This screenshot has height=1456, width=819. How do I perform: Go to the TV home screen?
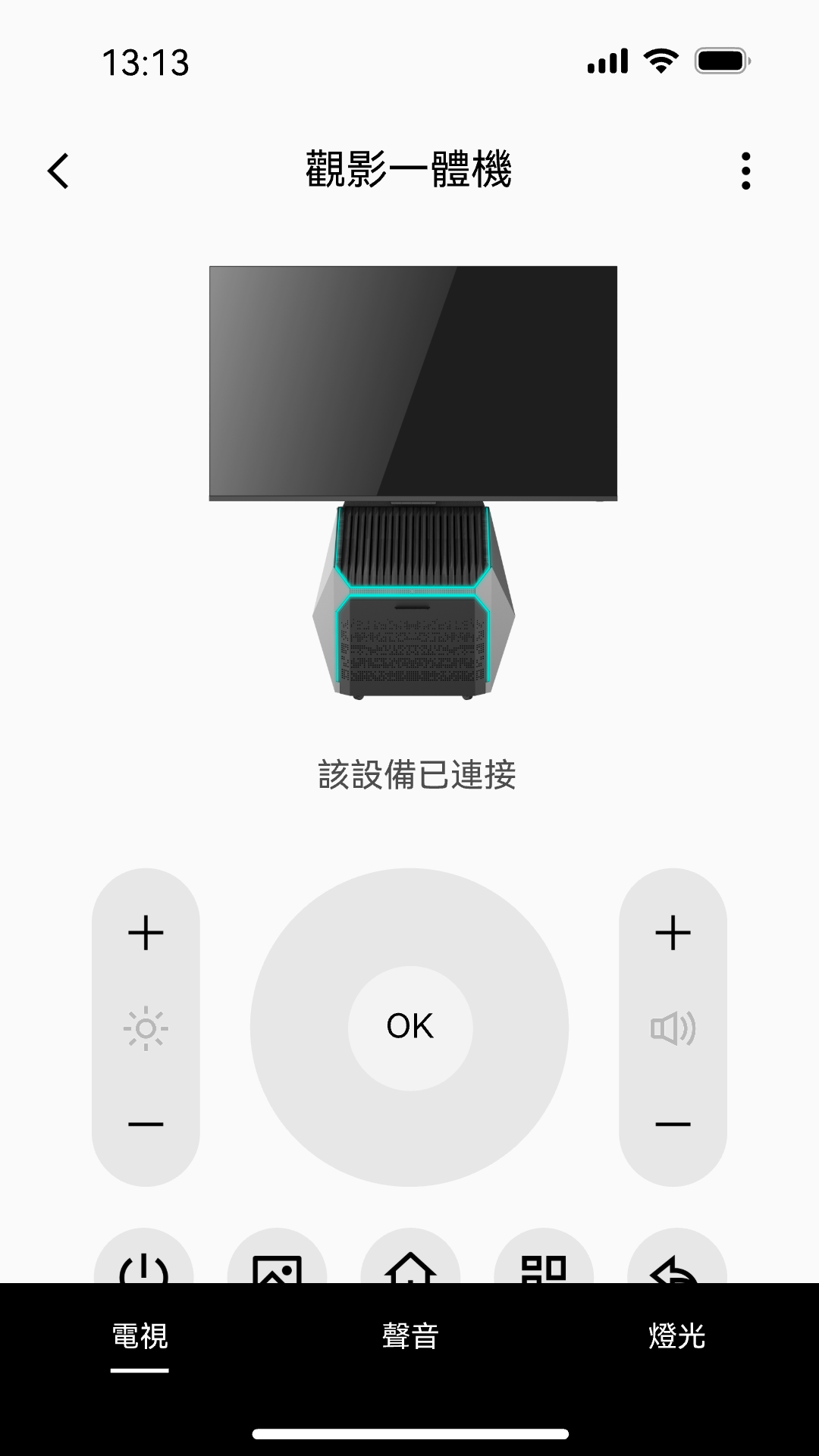pyautogui.click(x=410, y=1263)
